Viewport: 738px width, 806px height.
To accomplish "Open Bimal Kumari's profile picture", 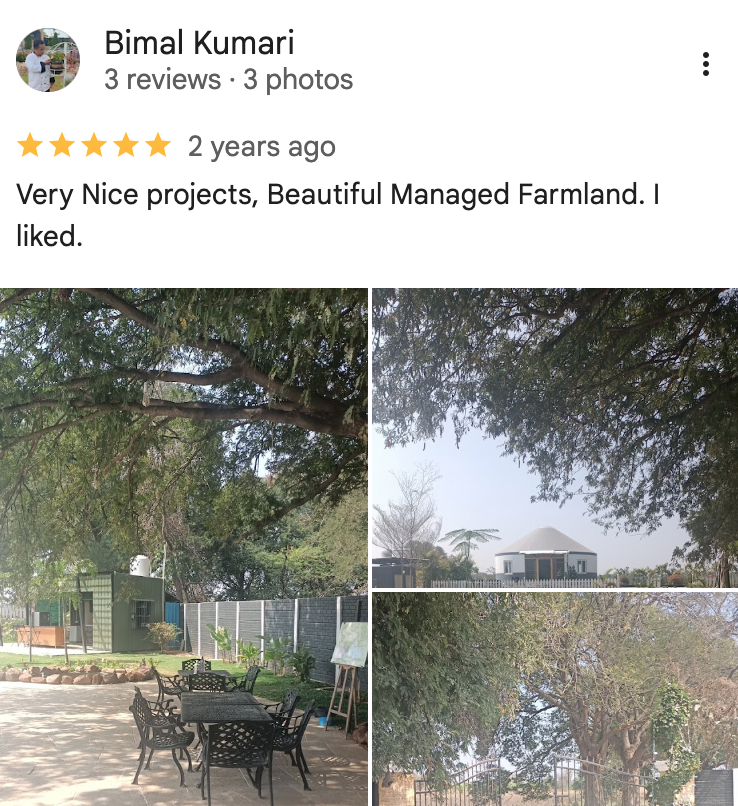I will point(47,60).
